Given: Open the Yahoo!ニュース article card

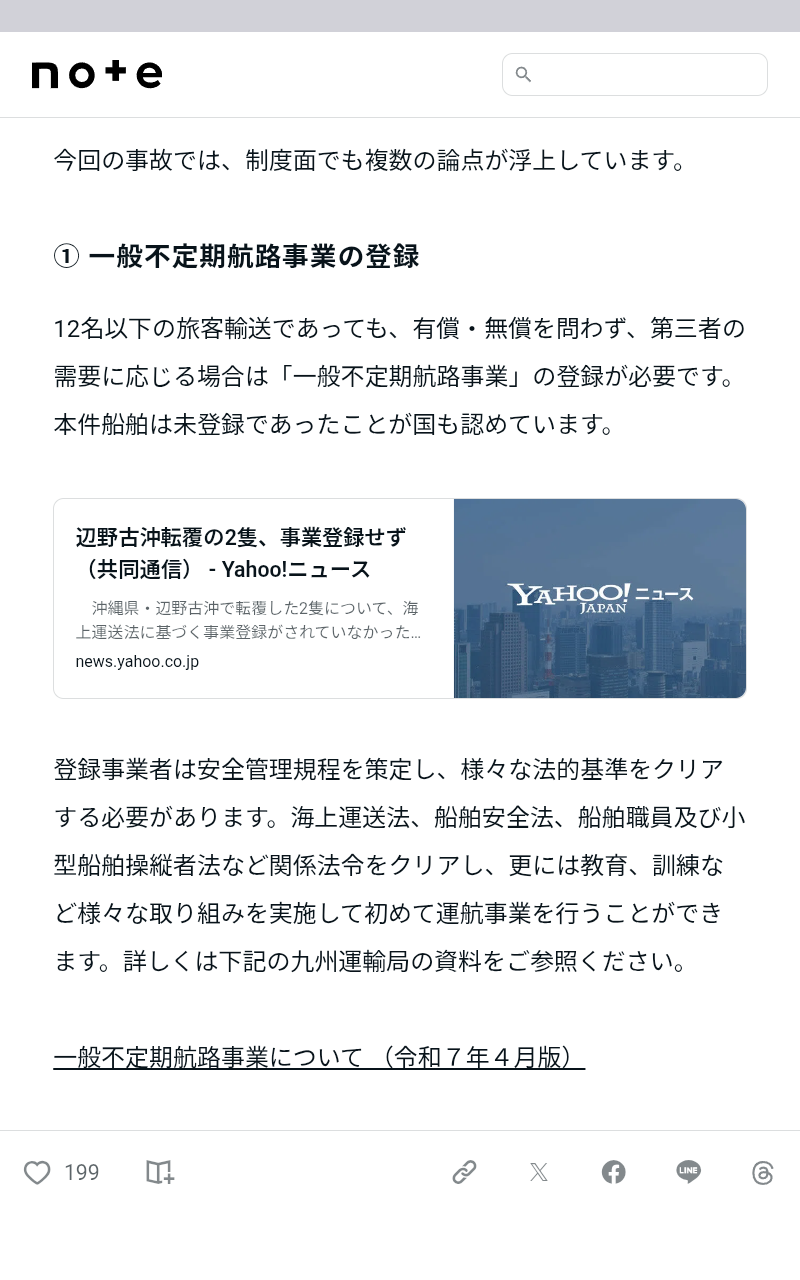Looking at the screenshot, I should 400,598.
